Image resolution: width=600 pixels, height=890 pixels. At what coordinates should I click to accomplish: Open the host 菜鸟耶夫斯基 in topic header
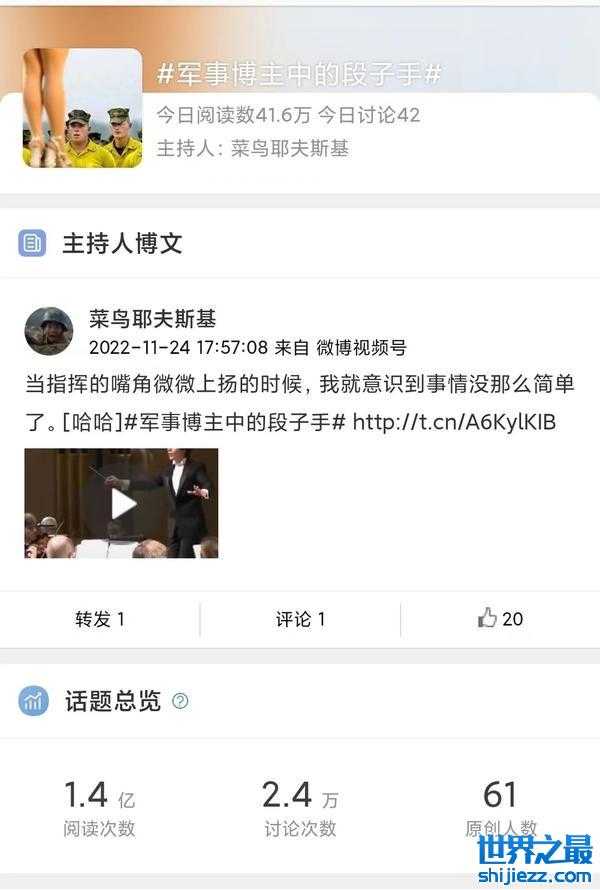coord(290,149)
